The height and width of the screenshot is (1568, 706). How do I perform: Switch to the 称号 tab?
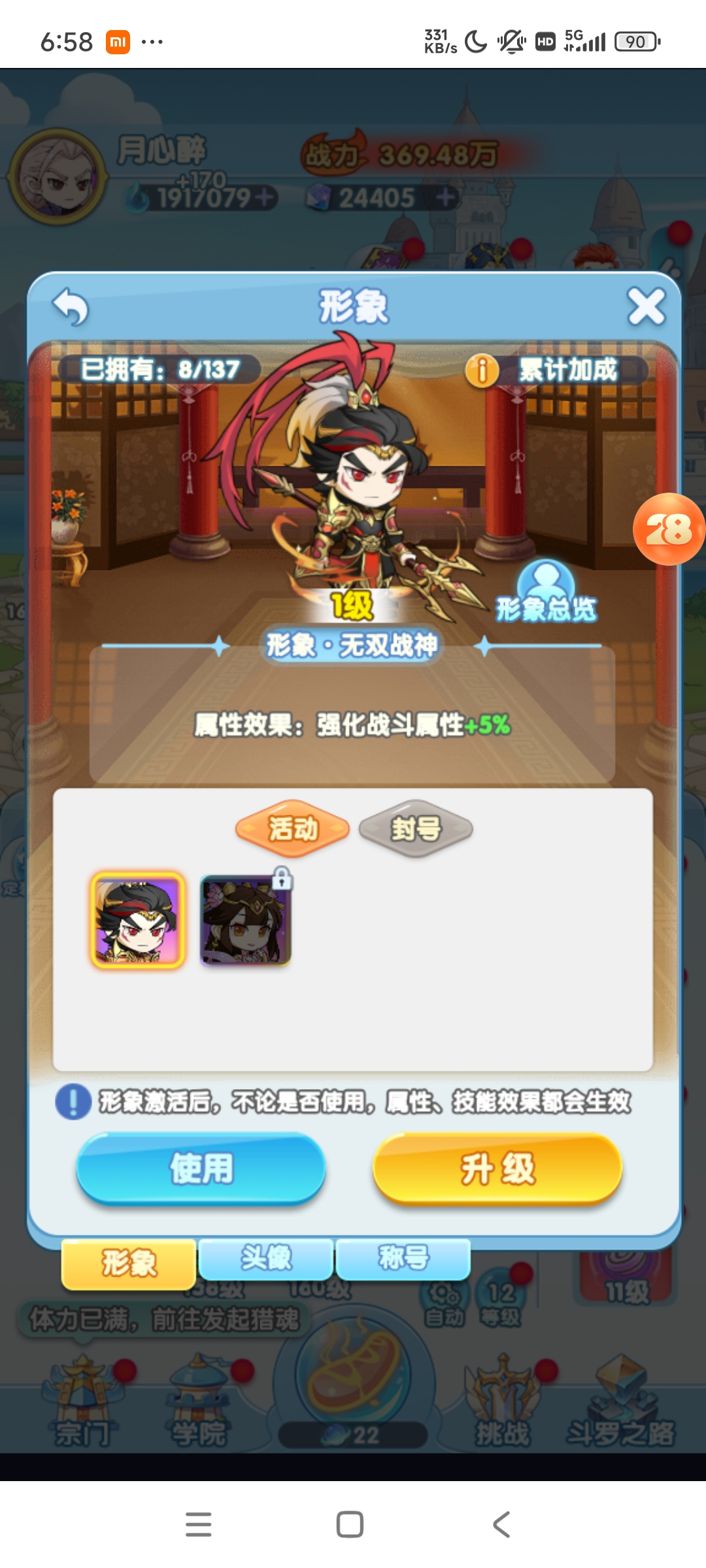(403, 1258)
